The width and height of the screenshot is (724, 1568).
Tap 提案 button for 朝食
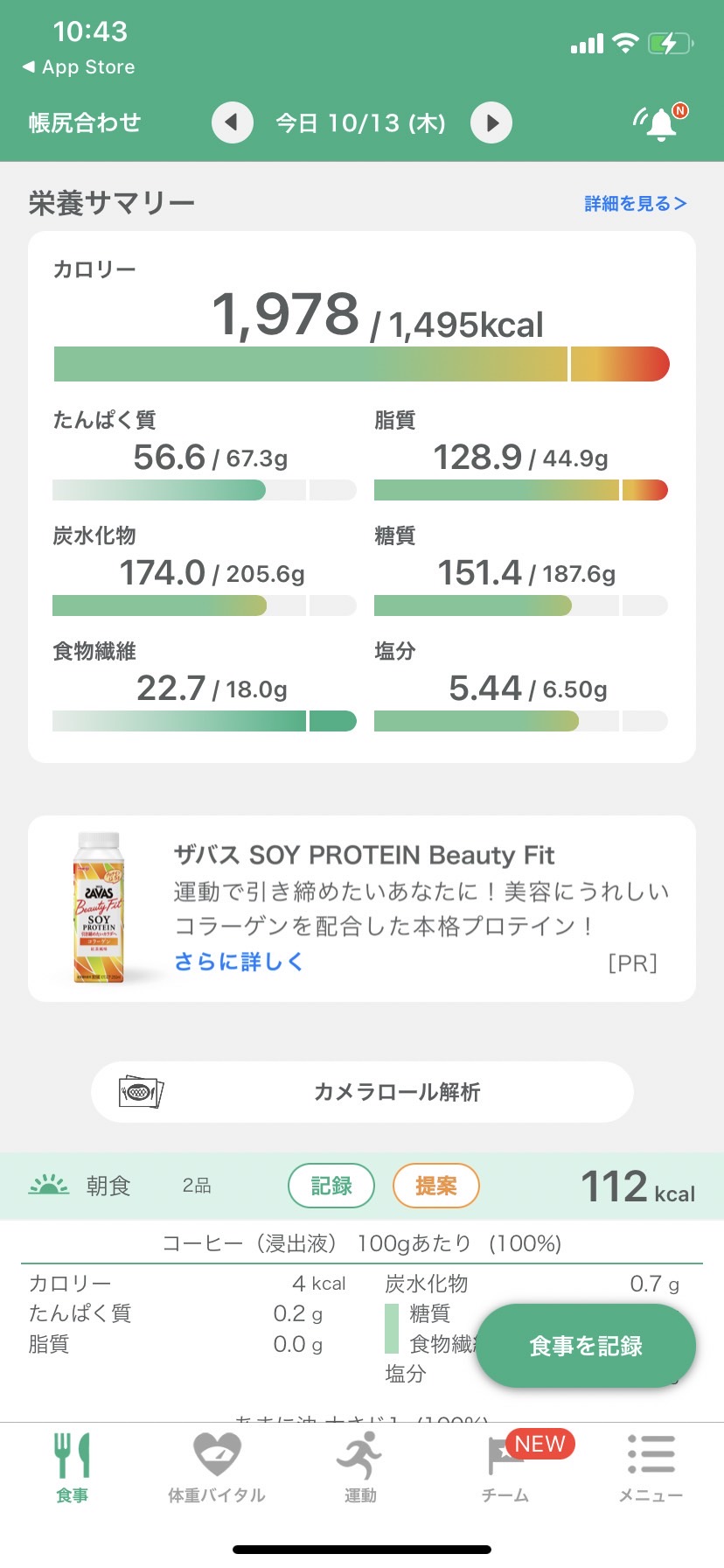point(436,1186)
